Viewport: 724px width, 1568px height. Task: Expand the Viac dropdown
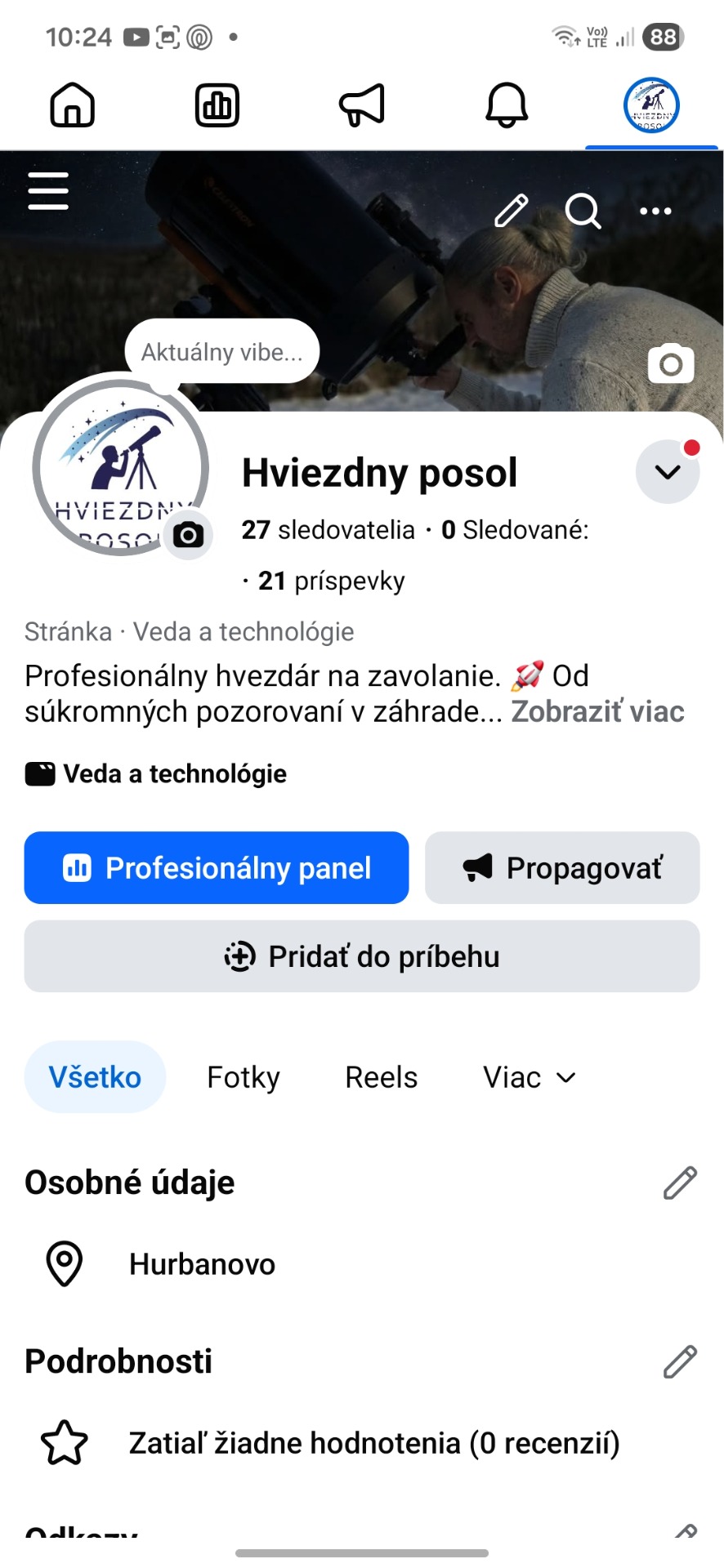[x=530, y=1077]
